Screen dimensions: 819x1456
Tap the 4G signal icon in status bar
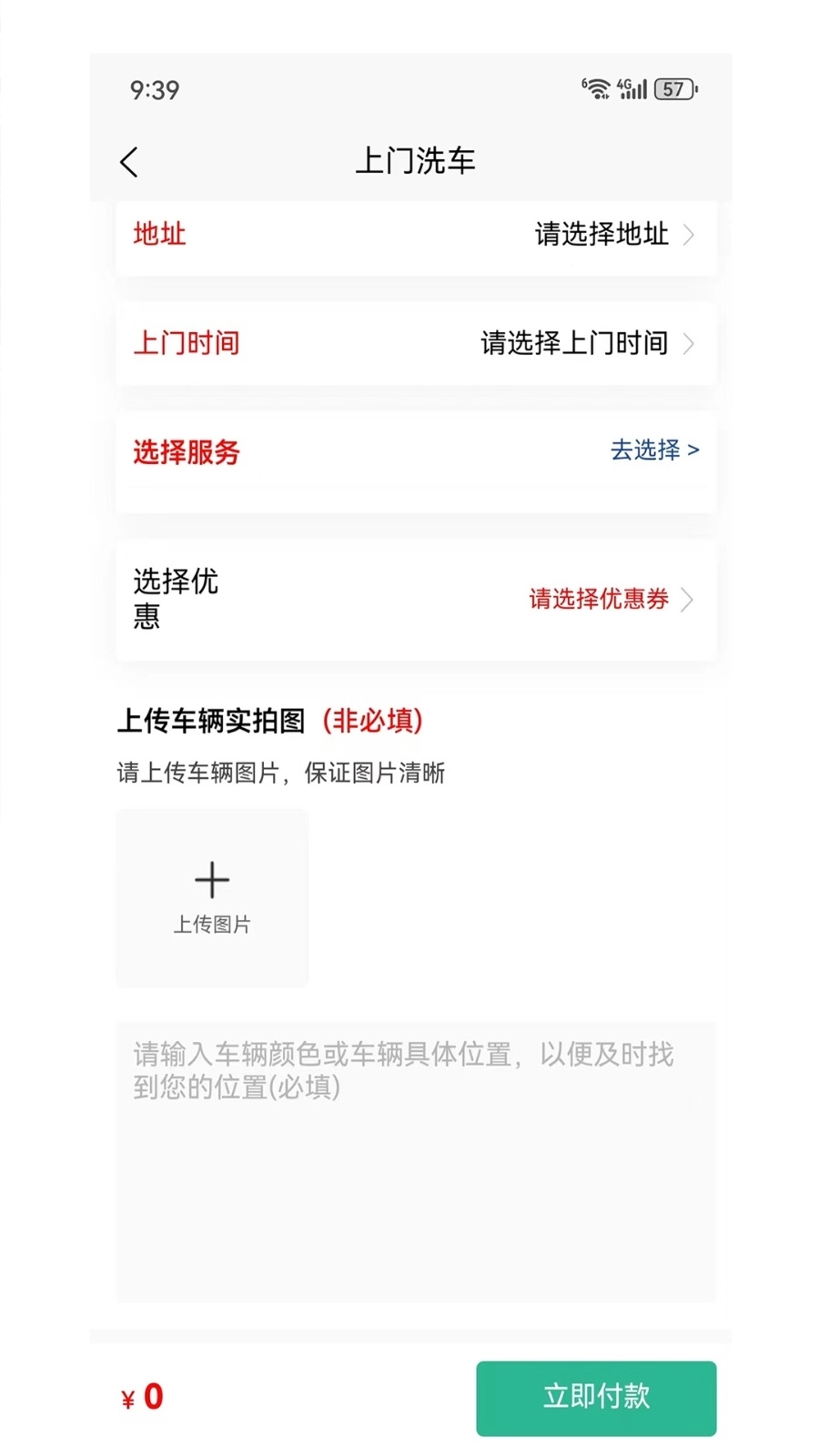tap(624, 86)
